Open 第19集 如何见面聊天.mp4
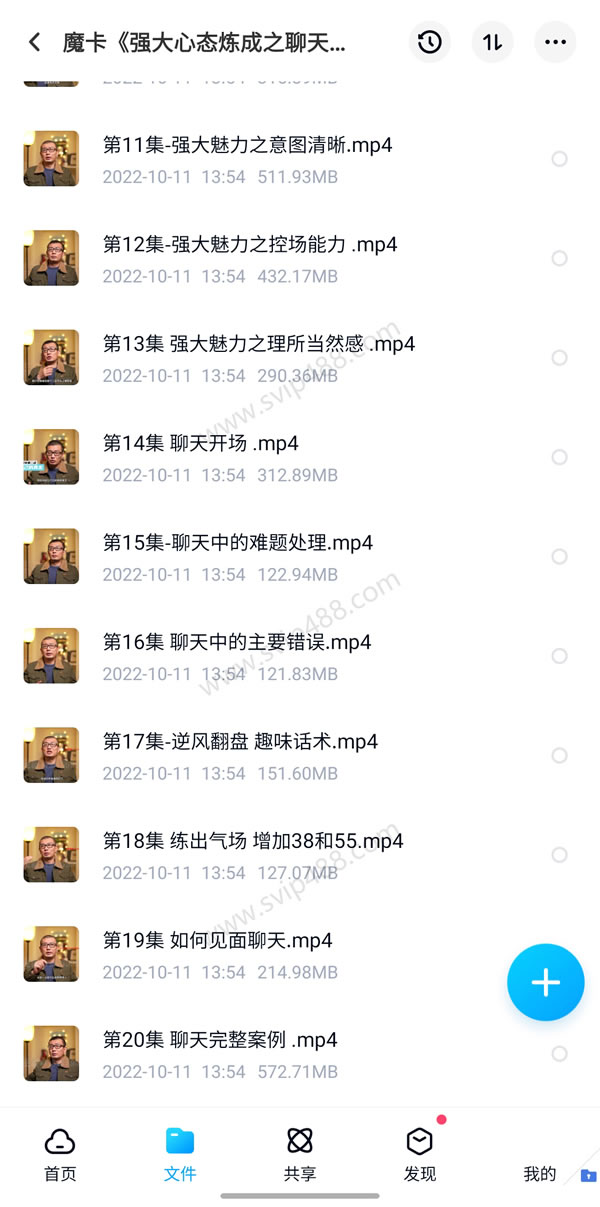600x1207 pixels. 217,941
